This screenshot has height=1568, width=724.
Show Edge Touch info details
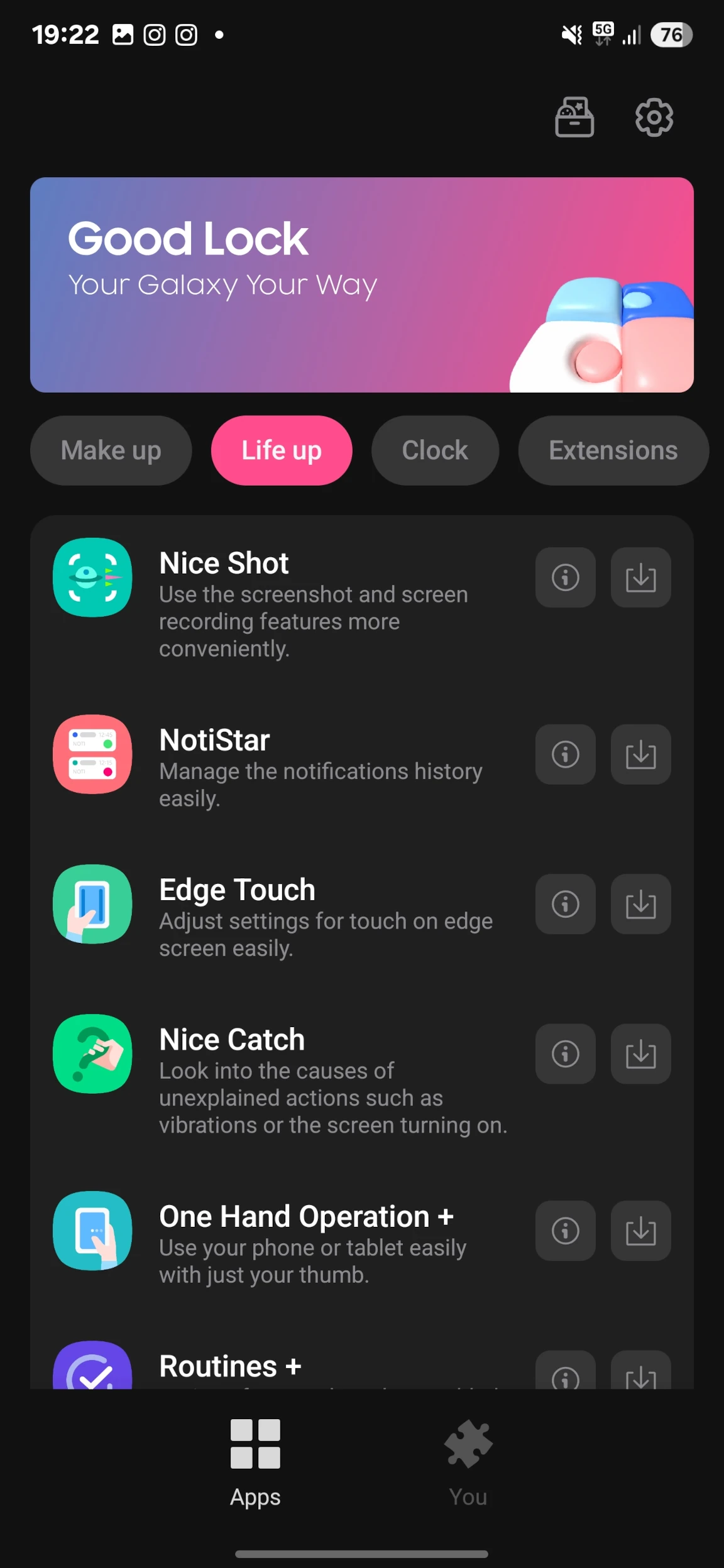[566, 904]
